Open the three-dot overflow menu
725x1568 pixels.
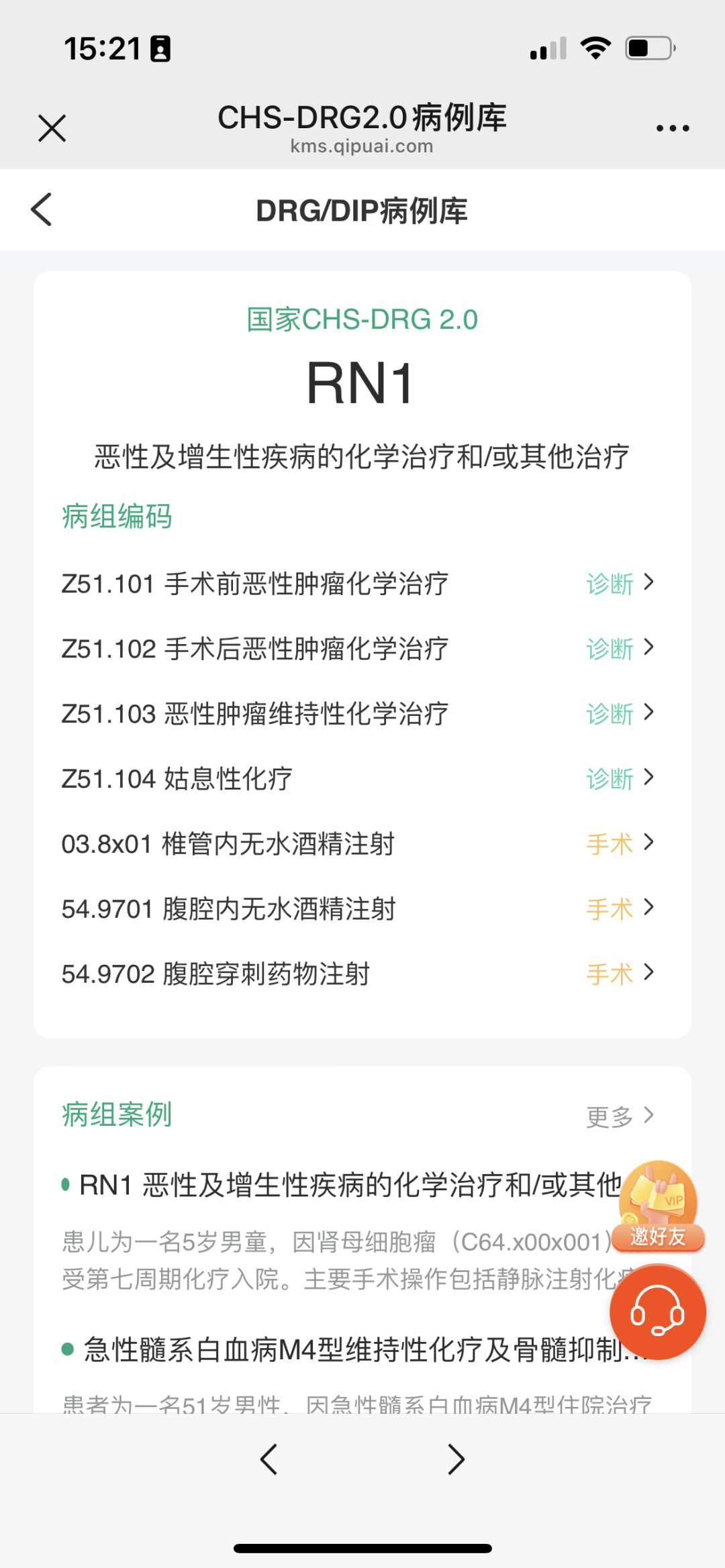(673, 128)
